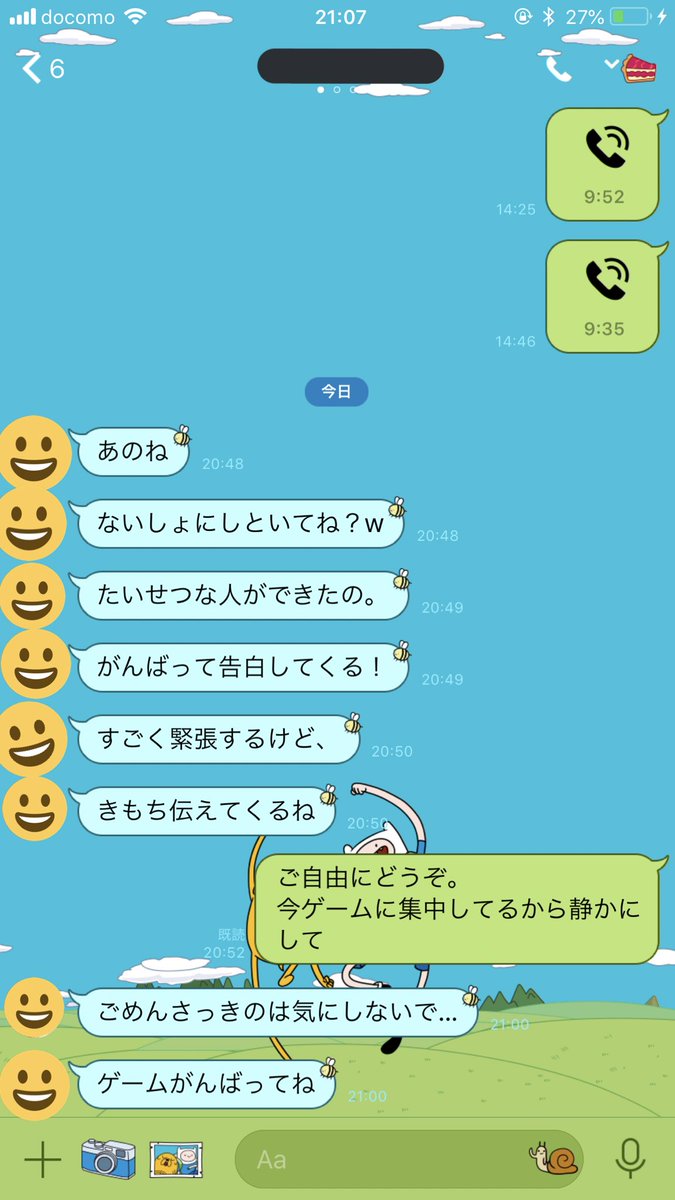Open the photo gallery picker
The width and height of the screenshot is (675, 1200).
(x=178, y=1160)
